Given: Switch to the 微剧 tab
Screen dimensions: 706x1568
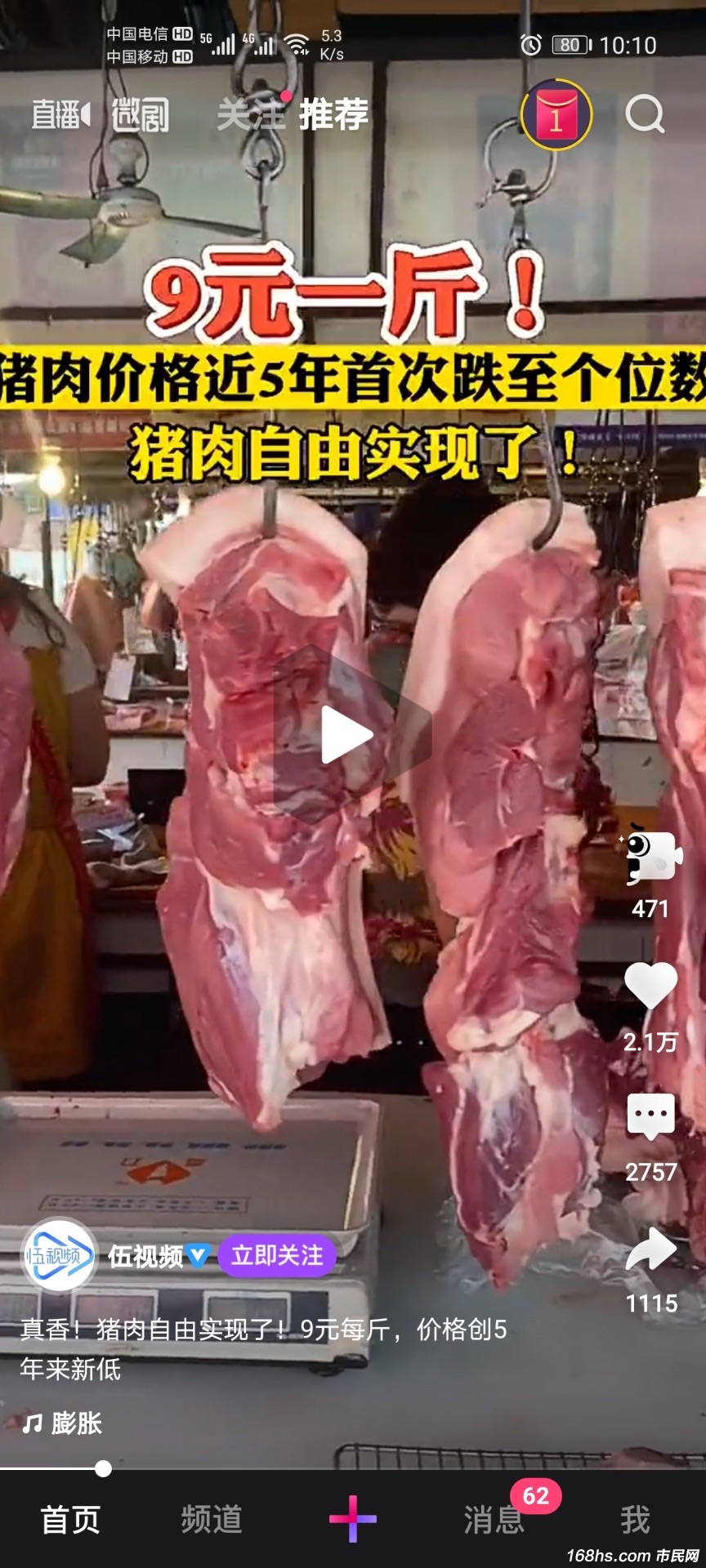Looking at the screenshot, I should point(141,114).
